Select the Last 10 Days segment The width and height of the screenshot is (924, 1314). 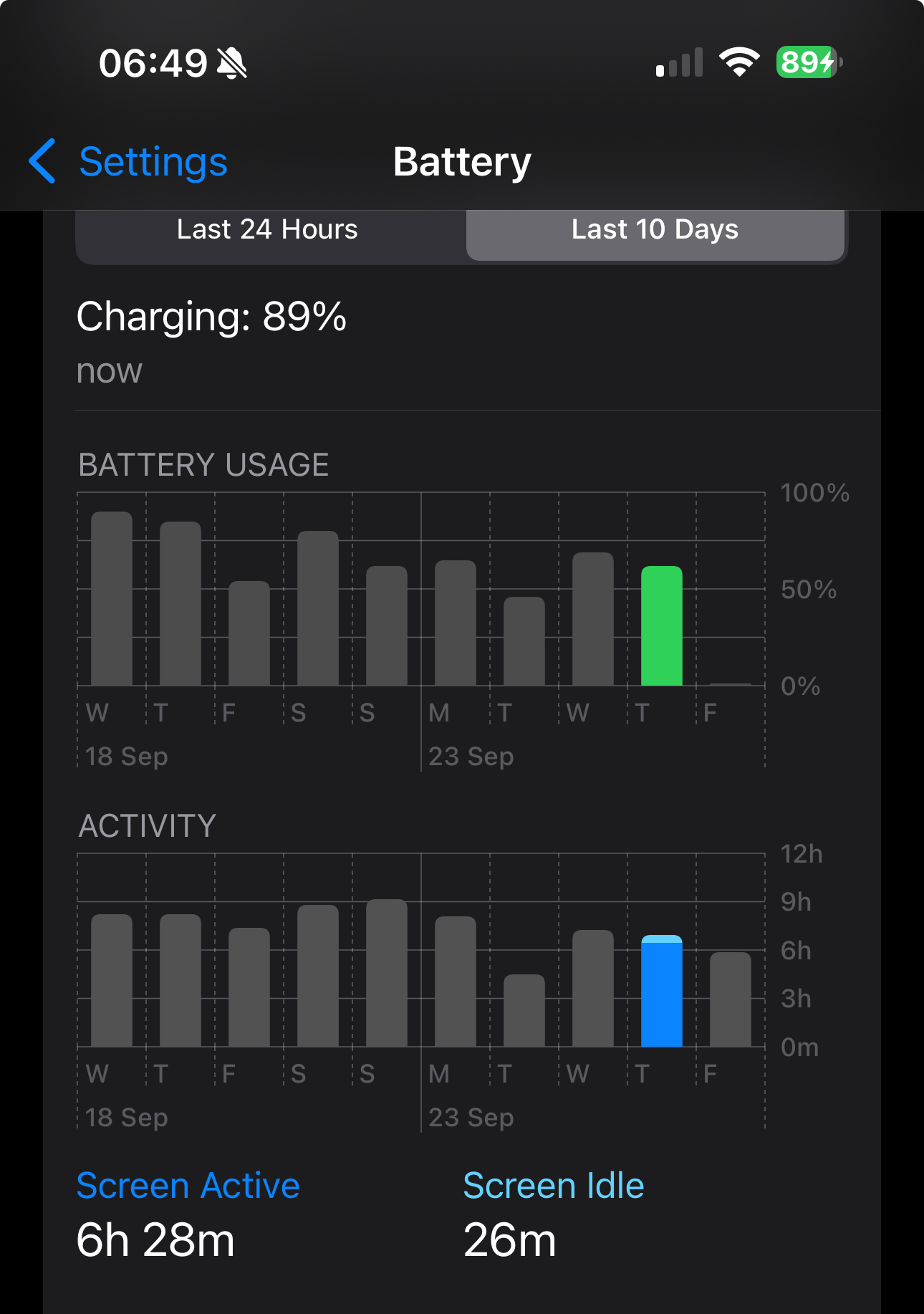point(655,230)
